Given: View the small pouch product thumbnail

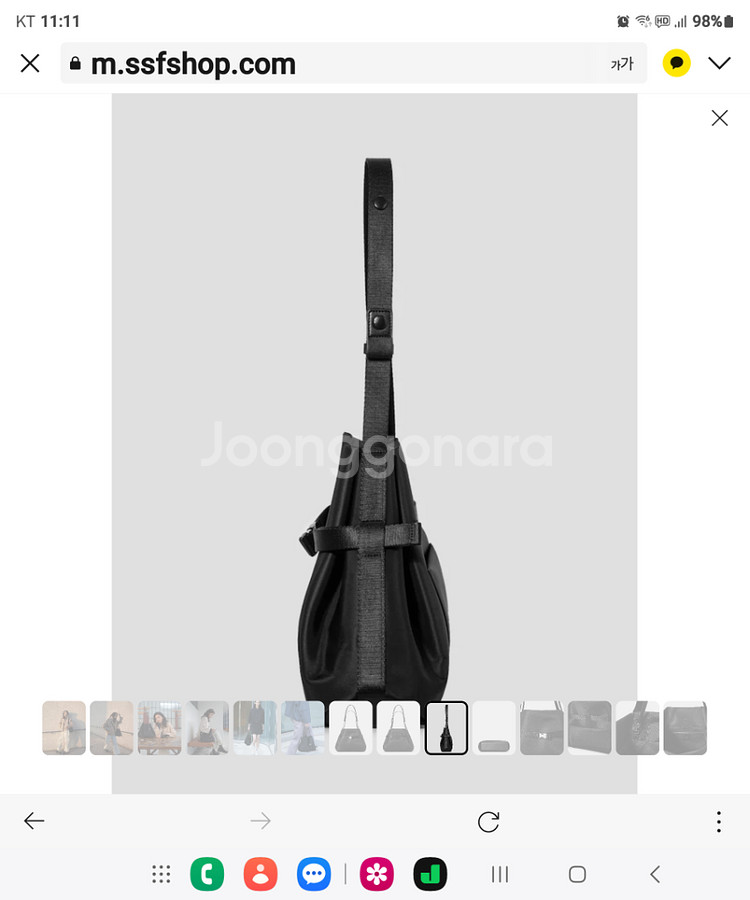Looking at the screenshot, I should pyautogui.click(x=494, y=728).
